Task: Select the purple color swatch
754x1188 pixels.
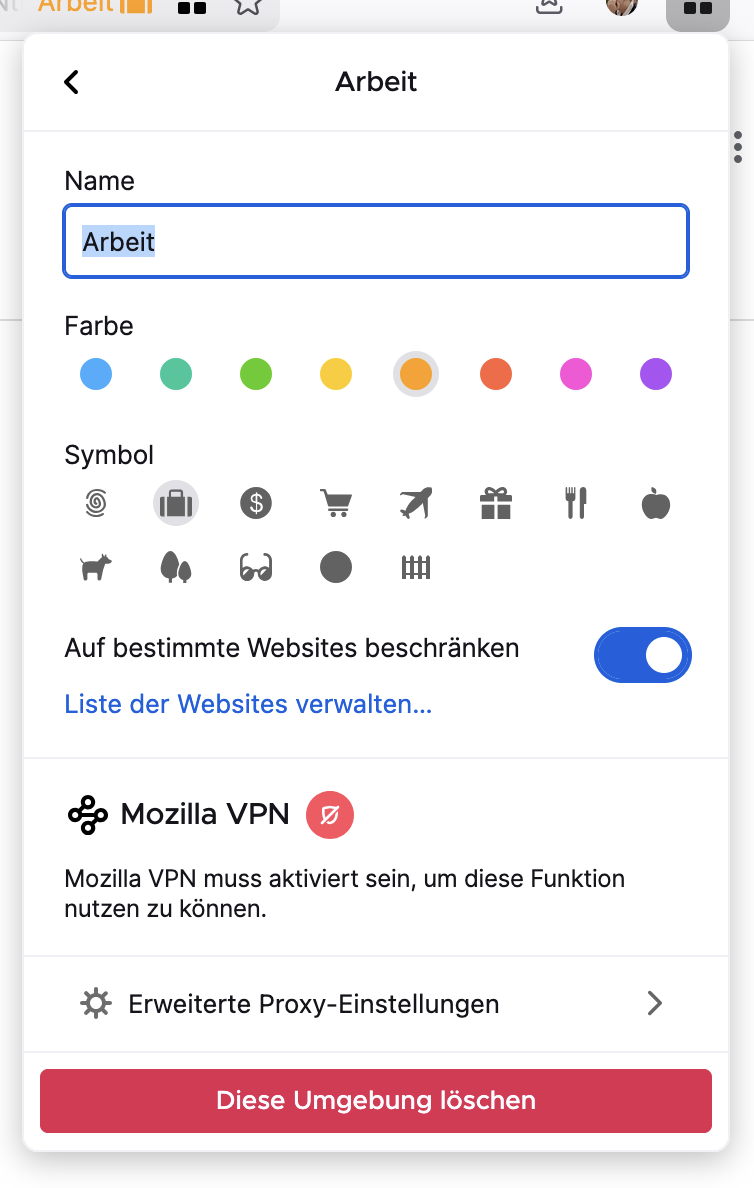Action: [x=656, y=375]
